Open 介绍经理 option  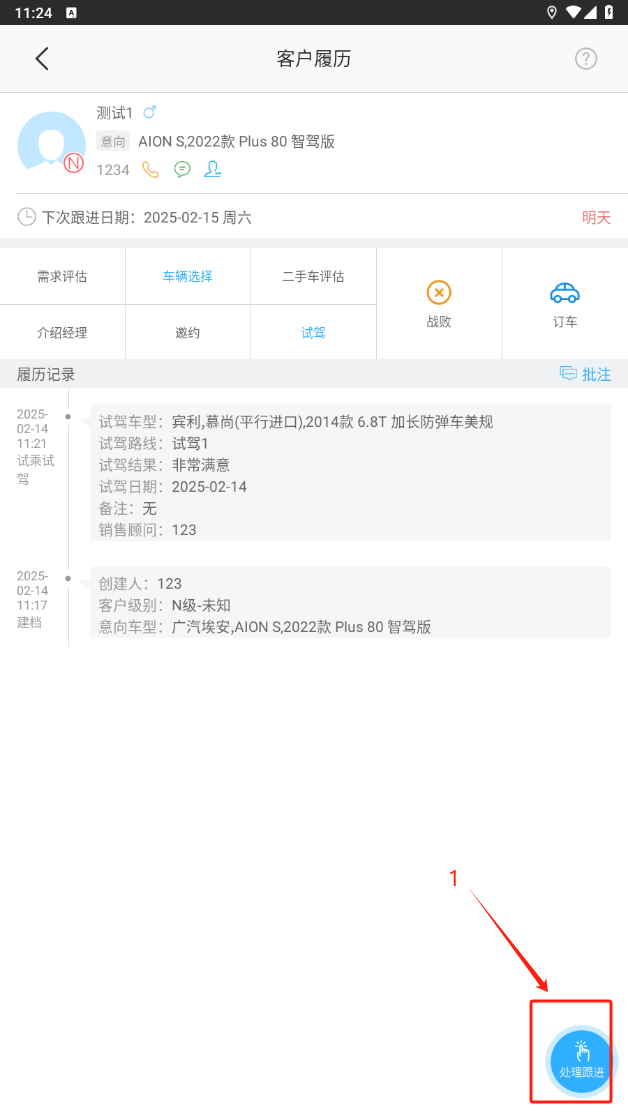(62, 332)
